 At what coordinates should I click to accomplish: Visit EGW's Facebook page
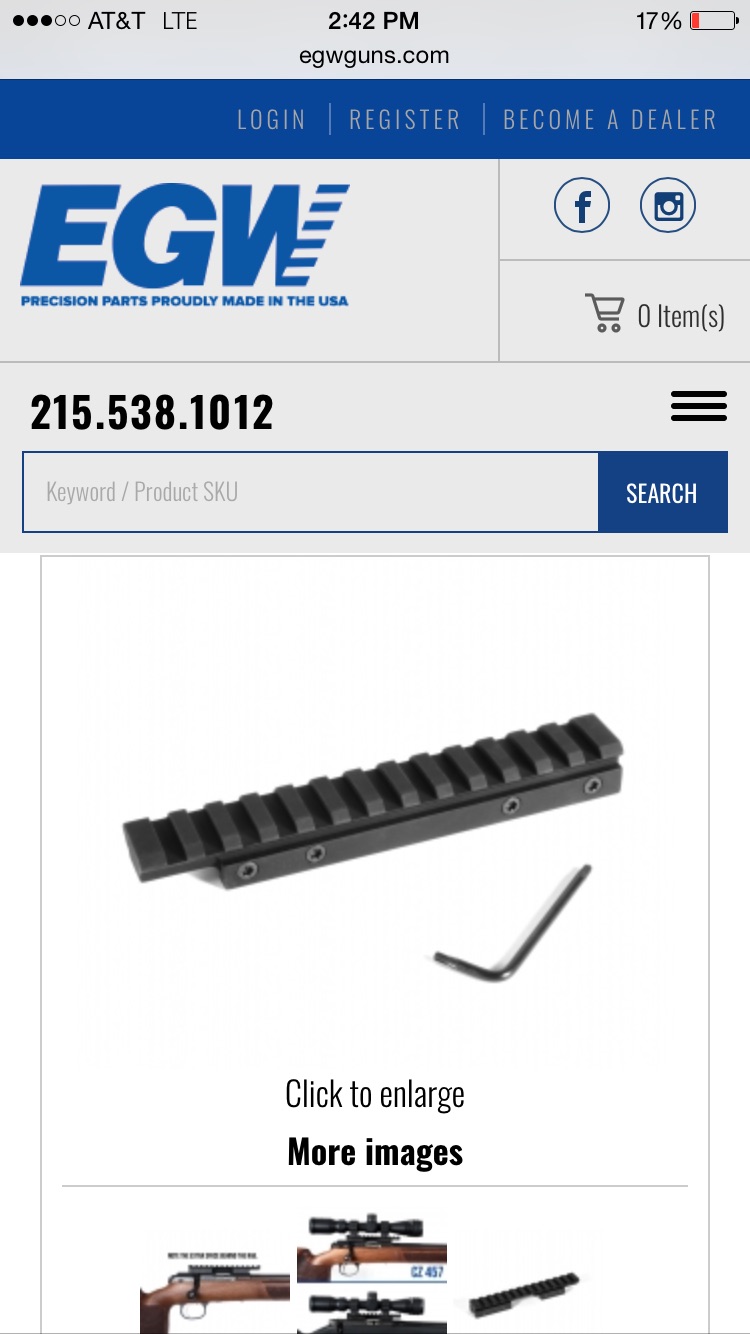[x=582, y=207]
